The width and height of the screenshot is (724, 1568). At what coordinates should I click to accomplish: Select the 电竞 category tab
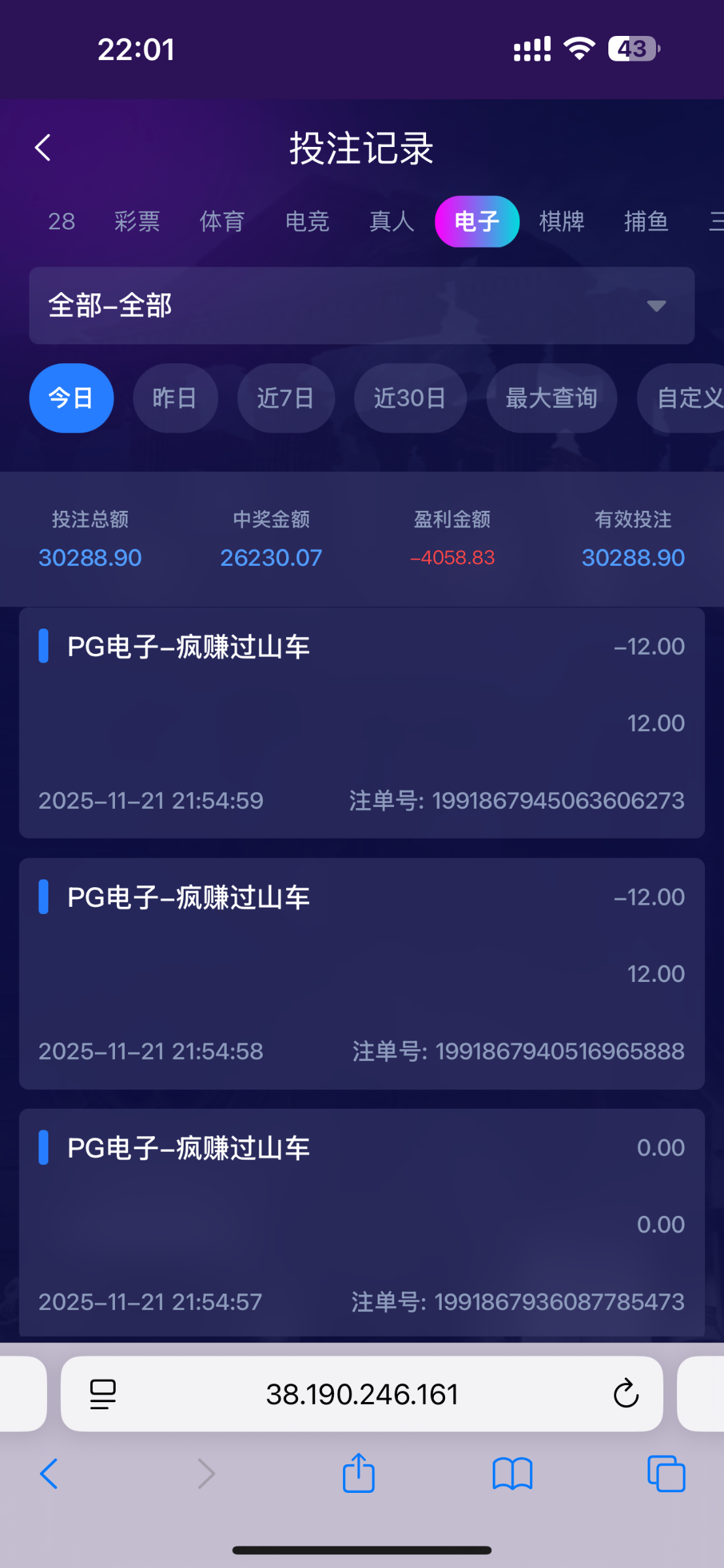click(x=307, y=221)
